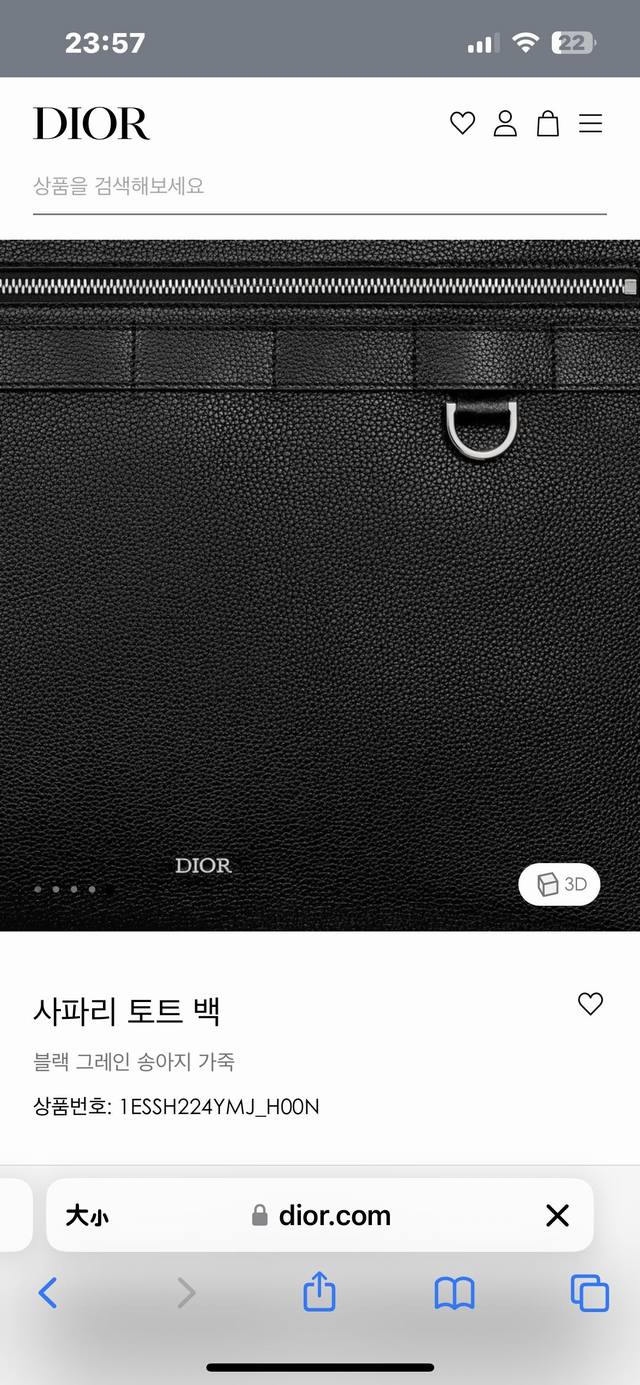Open Safari bookmarks
The width and height of the screenshot is (640, 1385).
click(454, 1293)
